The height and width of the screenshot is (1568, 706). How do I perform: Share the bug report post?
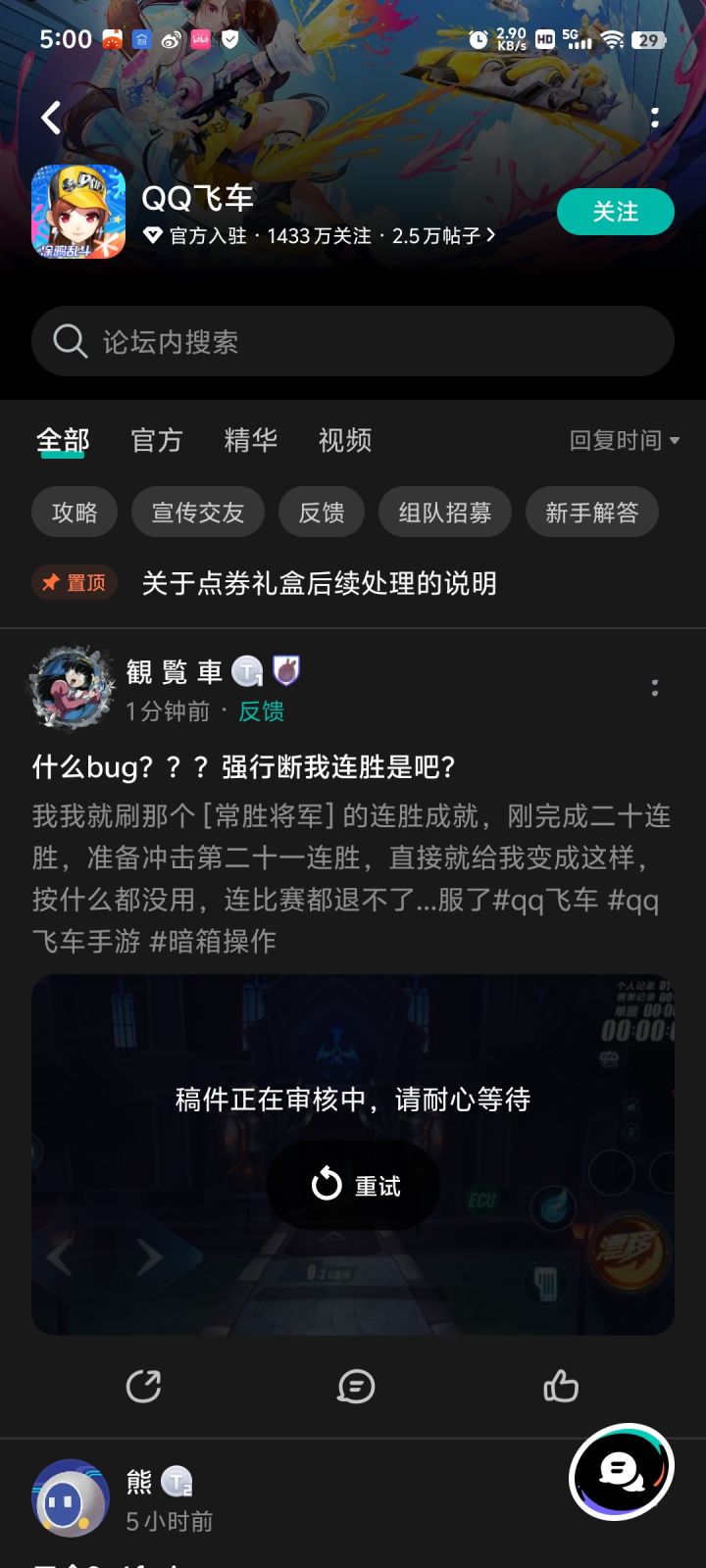[x=145, y=1386]
